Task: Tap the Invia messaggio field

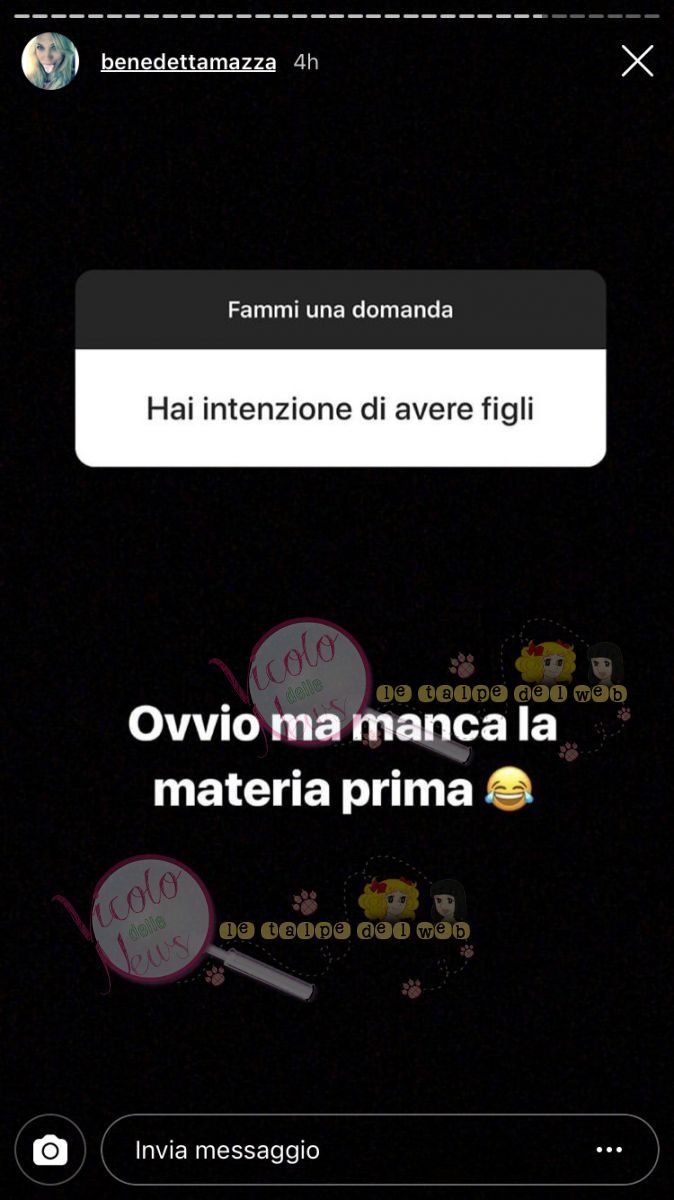Action: tap(340, 1150)
